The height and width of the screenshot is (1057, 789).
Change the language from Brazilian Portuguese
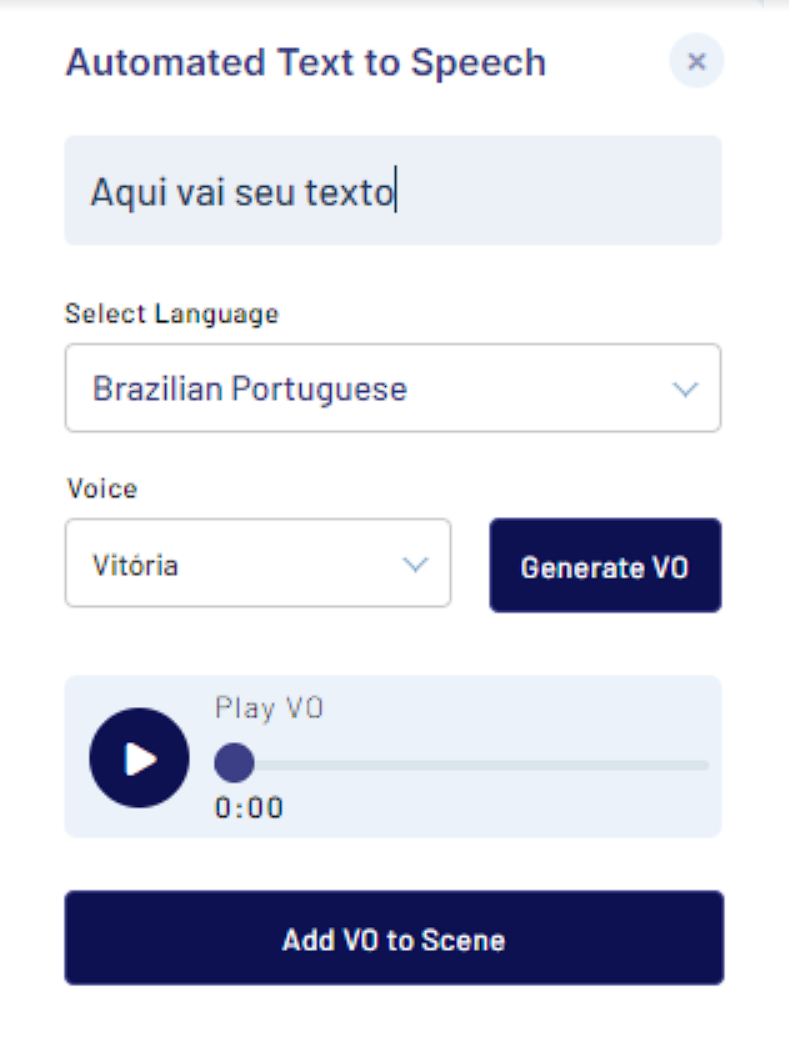(x=393, y=388)
